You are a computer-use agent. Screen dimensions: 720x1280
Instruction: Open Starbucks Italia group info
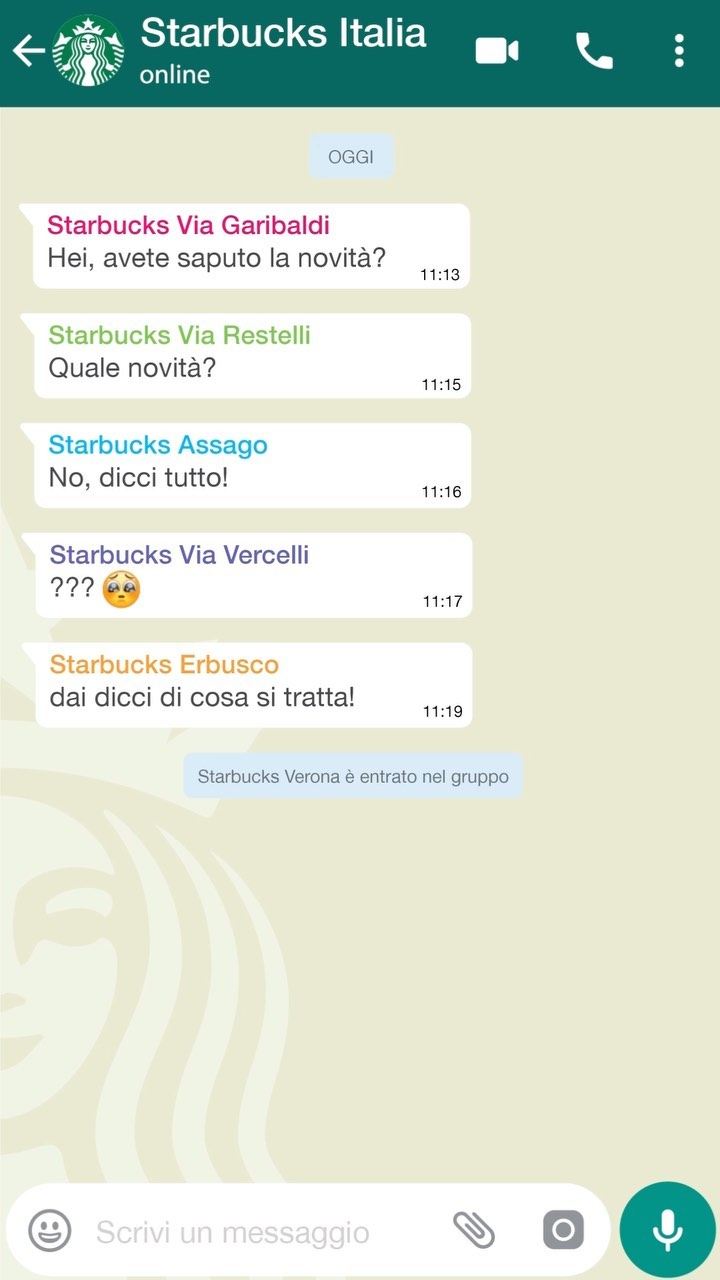point(283,50)
